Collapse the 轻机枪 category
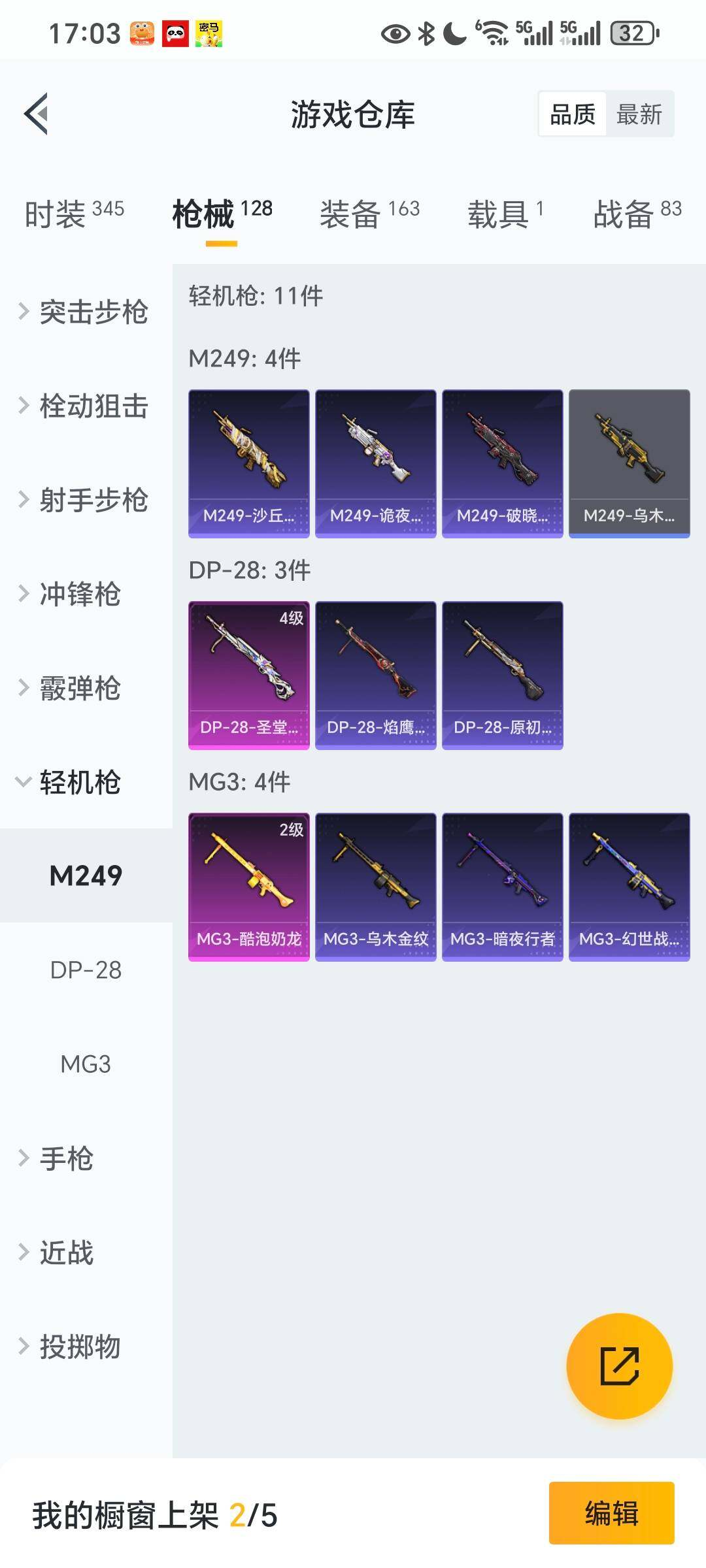Viewport: 706px width, 1568px height. tap(78, 782)
